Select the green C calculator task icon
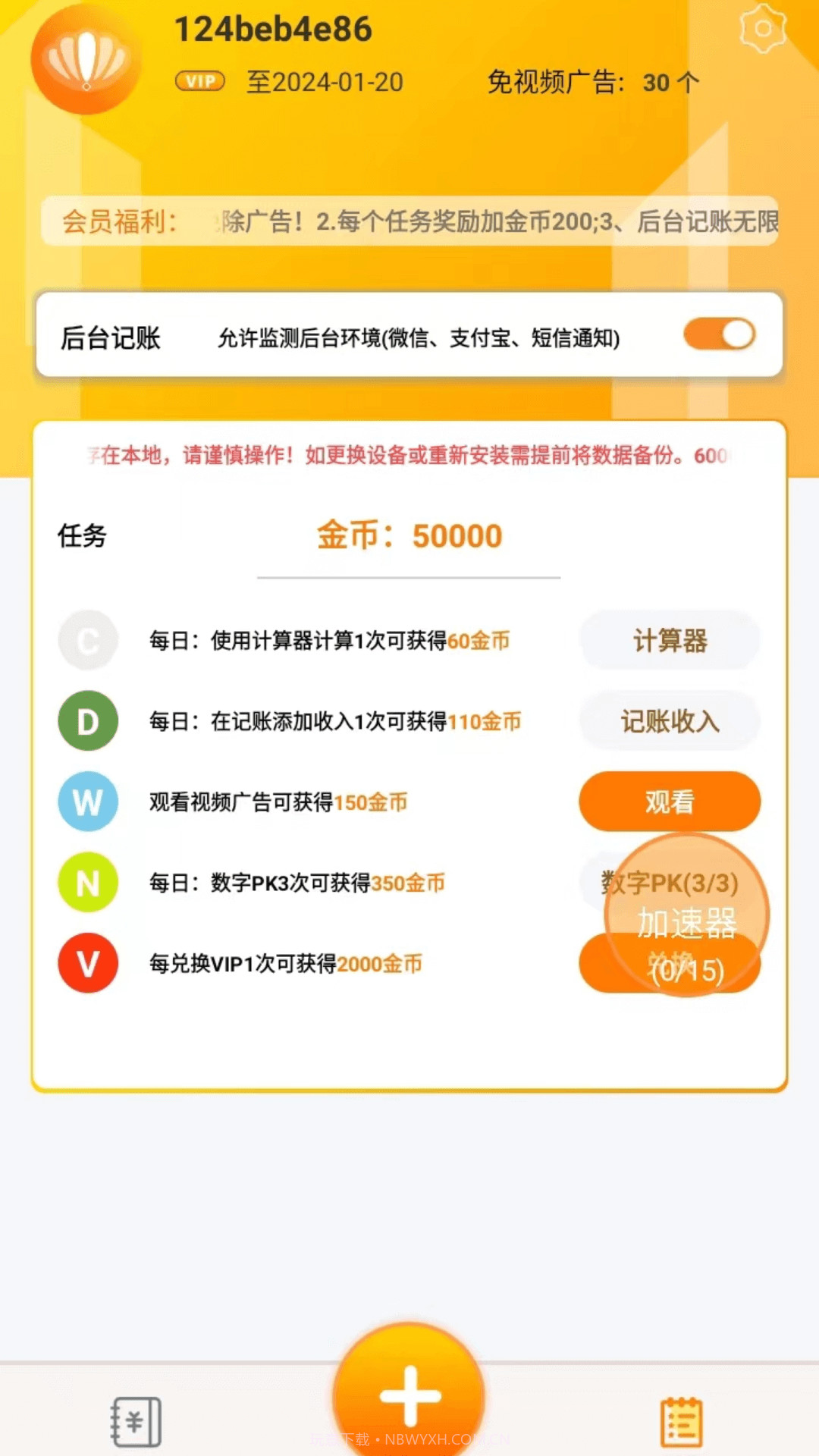819x1456 pixels. click(x=87, y=641)
